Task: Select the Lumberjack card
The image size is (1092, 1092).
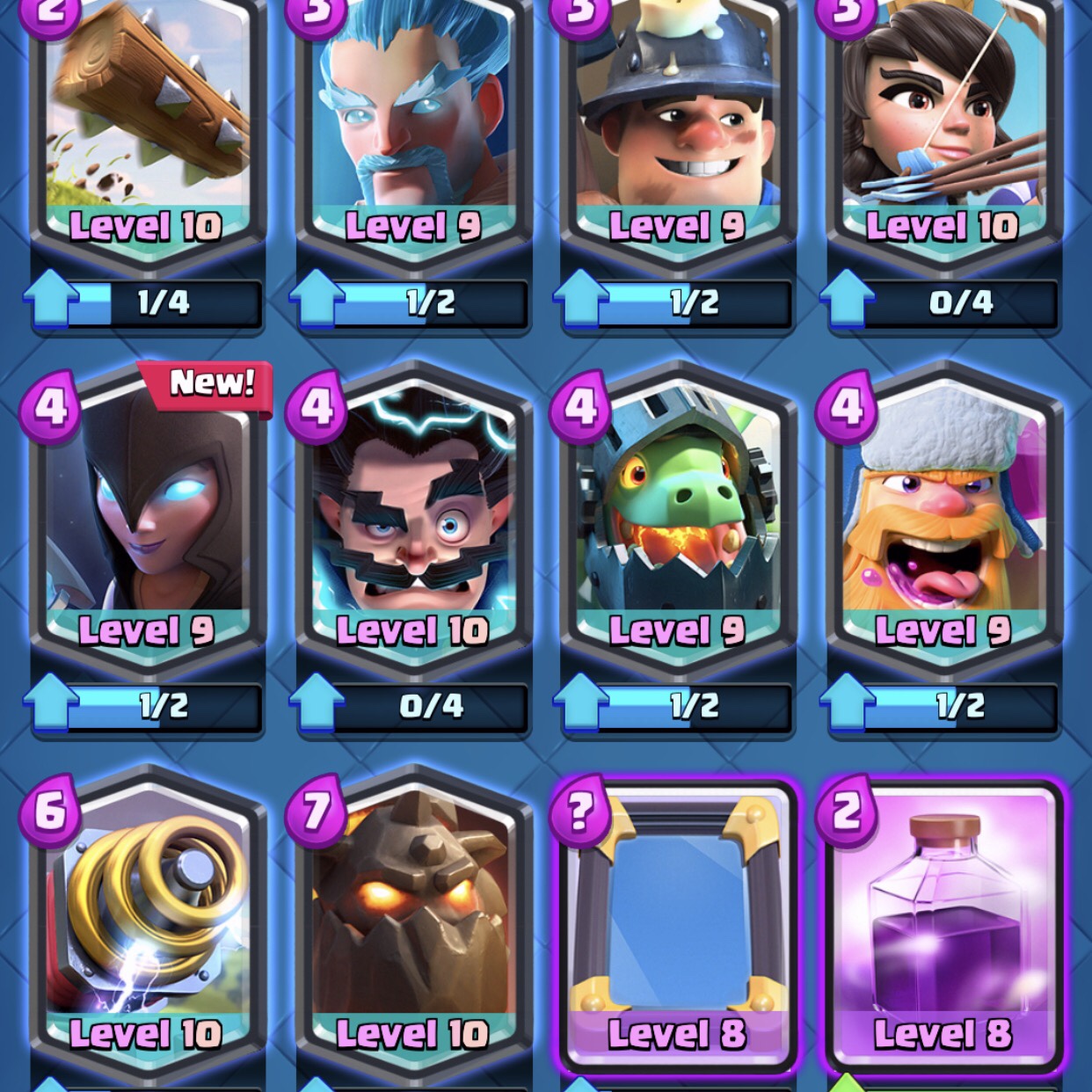Action: point(943,519)
